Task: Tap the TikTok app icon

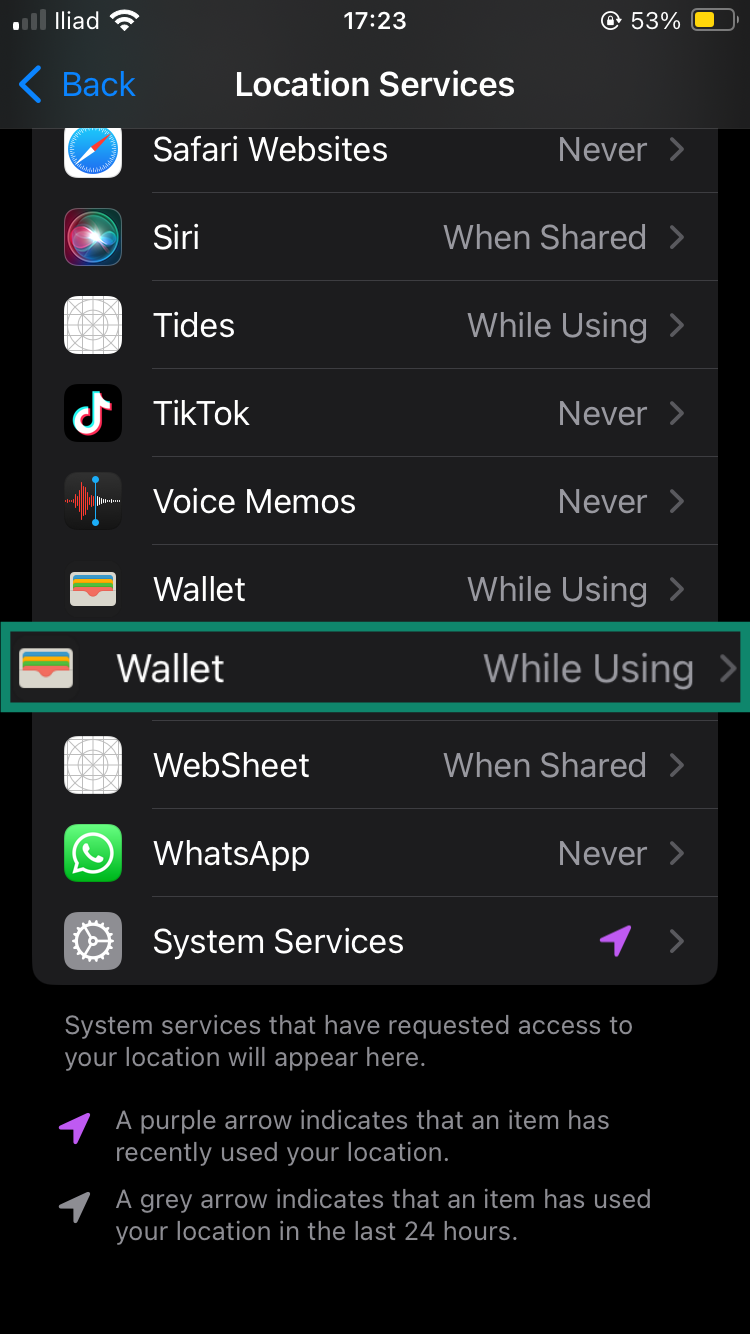Action: pos(93,413)
